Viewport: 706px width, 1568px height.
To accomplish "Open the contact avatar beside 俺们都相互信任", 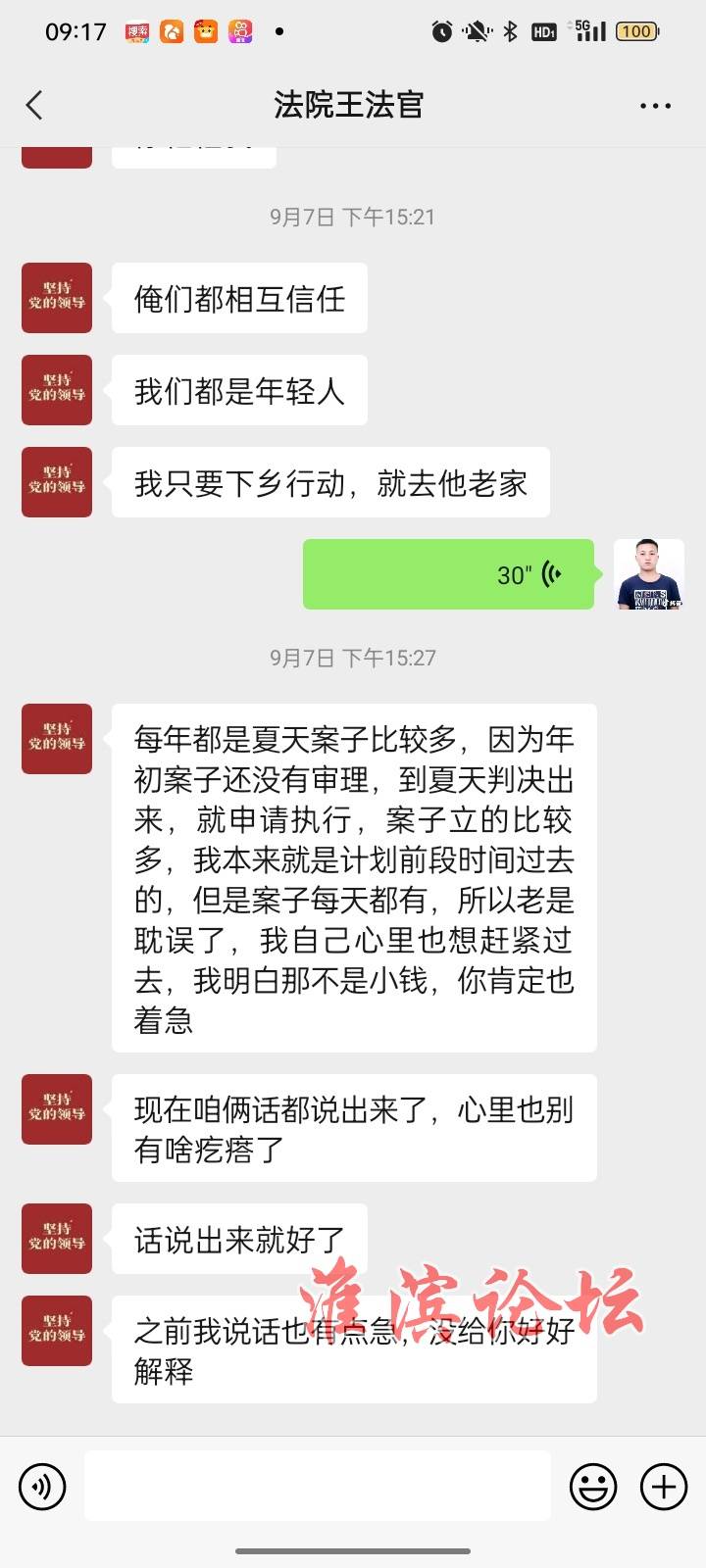I will coord(57,298).
